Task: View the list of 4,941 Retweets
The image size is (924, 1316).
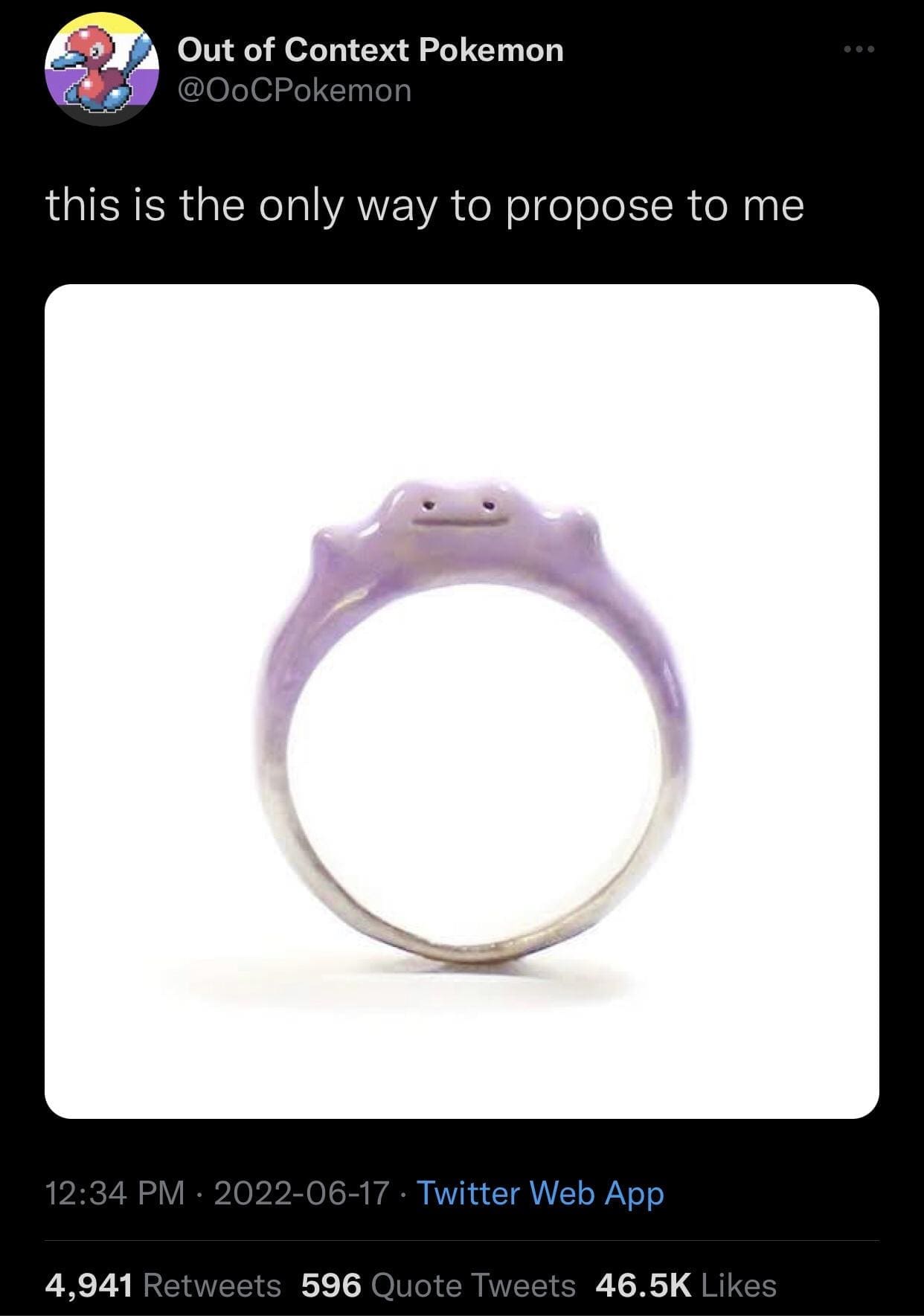Action: click(x=163, y=1285)
